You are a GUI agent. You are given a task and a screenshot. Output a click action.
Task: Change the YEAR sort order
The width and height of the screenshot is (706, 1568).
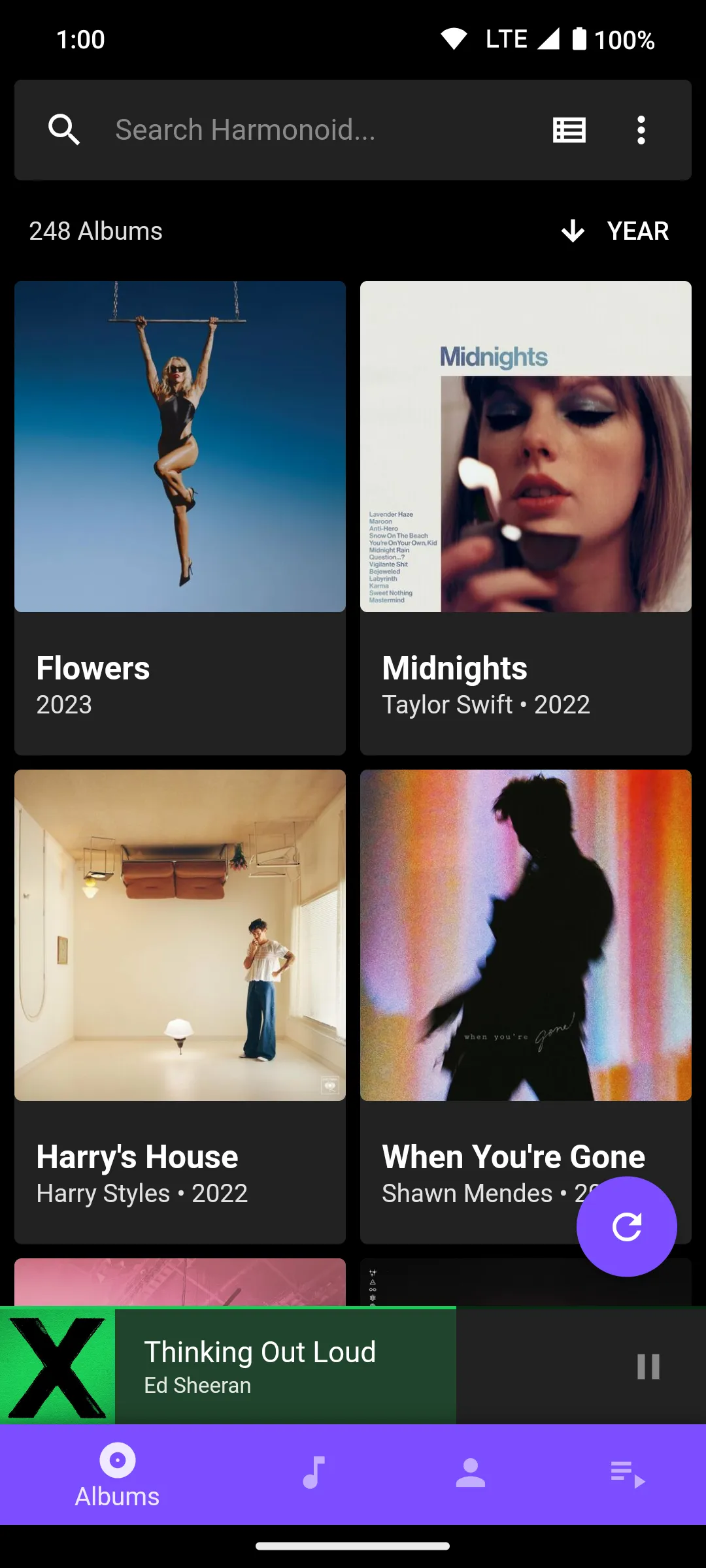(614, 231)
